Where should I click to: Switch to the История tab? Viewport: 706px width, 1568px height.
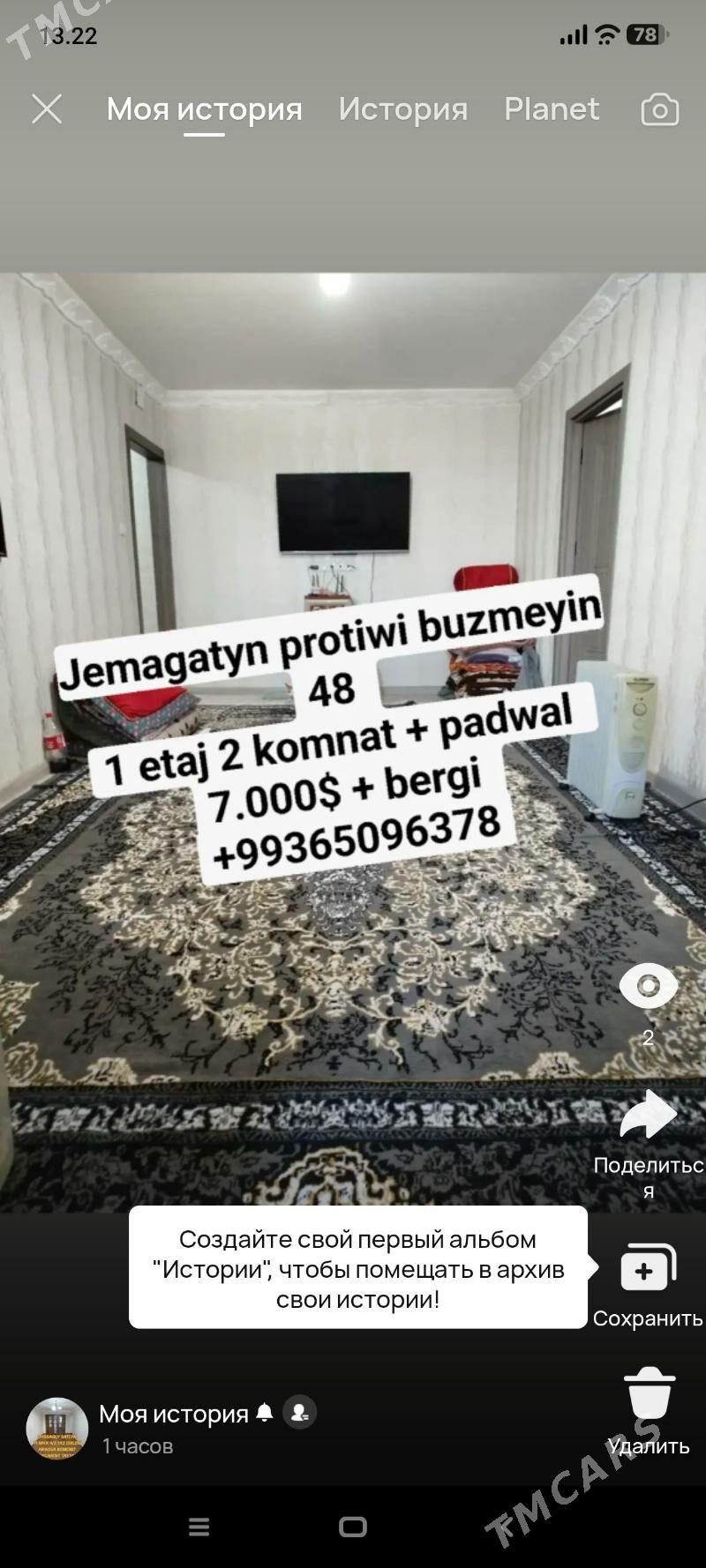[402, 109]
